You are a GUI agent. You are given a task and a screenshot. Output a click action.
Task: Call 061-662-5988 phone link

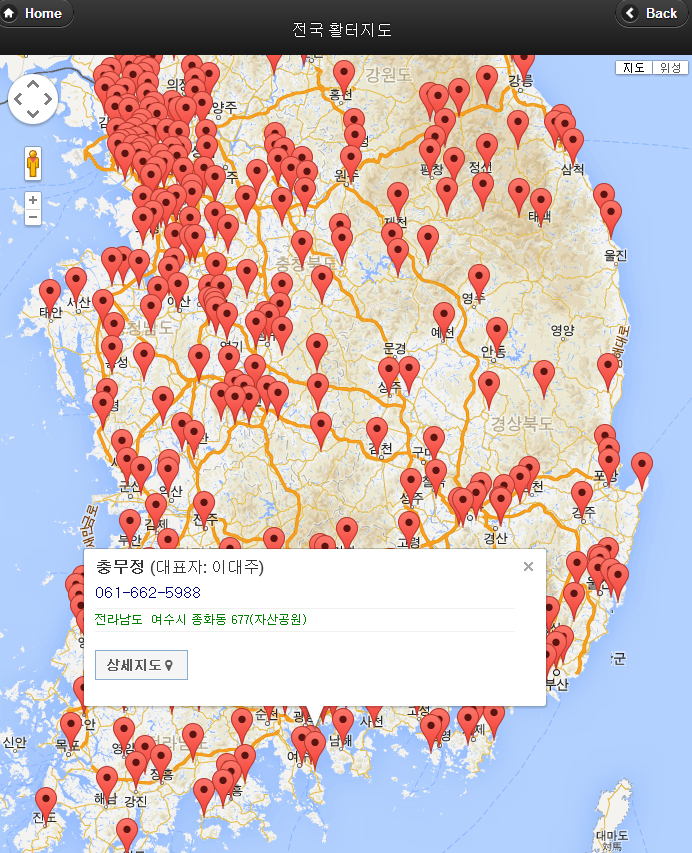click(x=147, y=593)
